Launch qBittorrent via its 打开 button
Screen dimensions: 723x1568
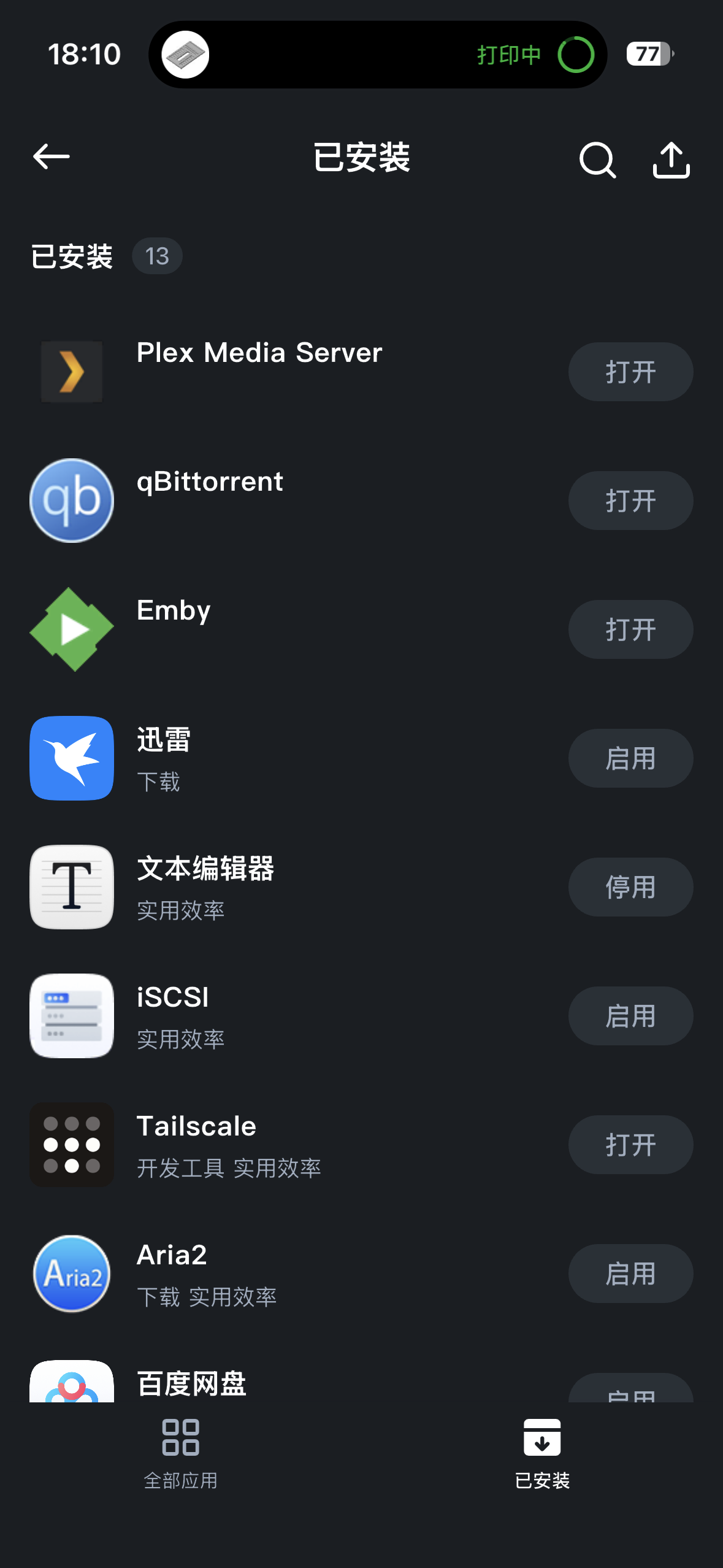pyautogui.click(x=630, y=501)
